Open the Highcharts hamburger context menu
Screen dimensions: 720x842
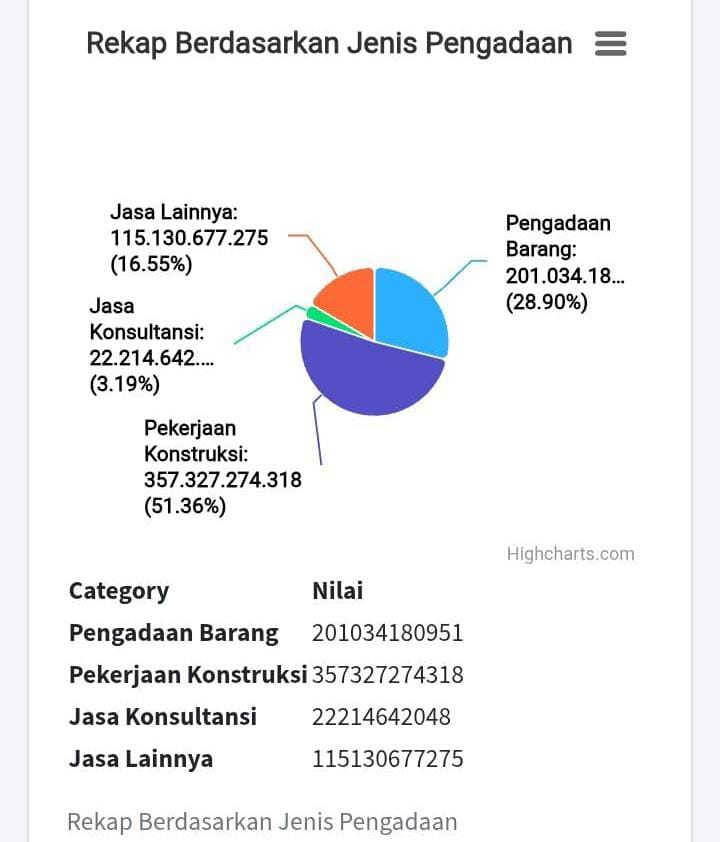[611, 44]
